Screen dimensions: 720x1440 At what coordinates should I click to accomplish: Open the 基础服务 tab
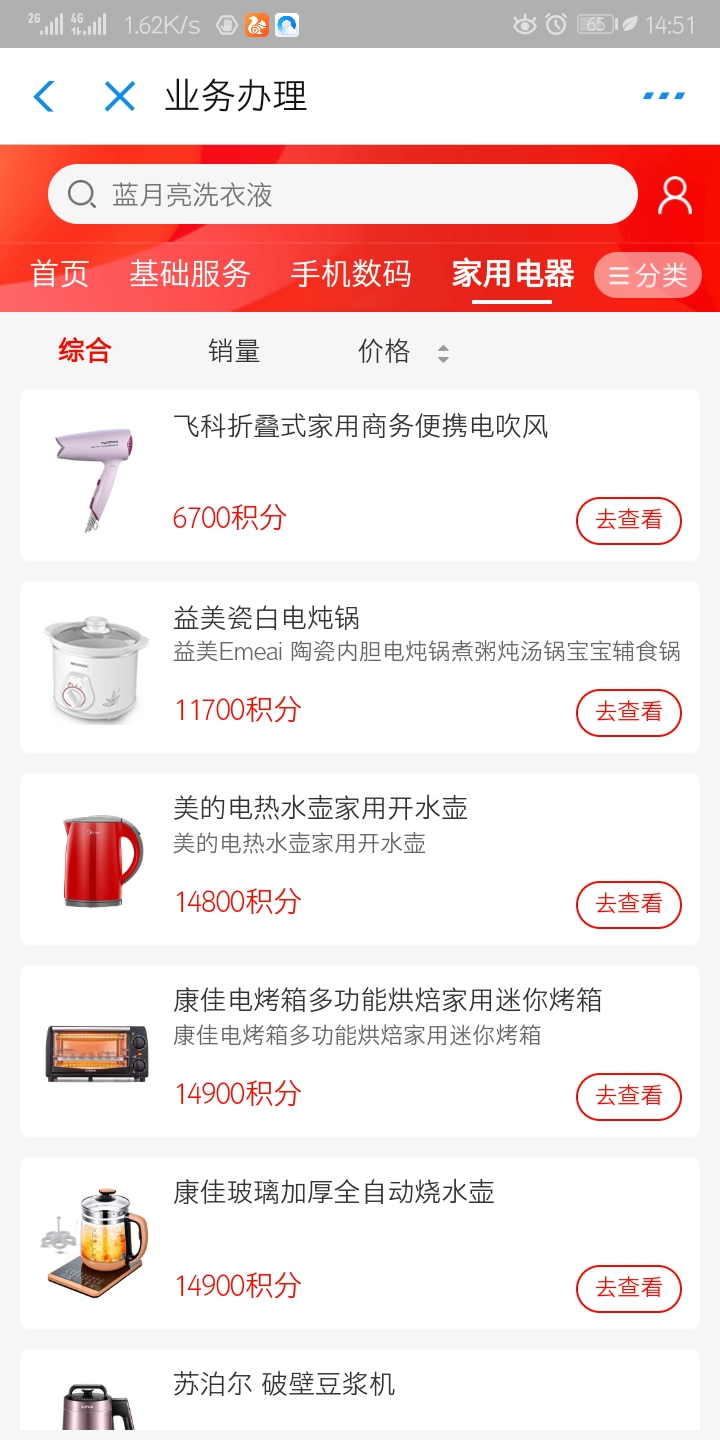[190, 274]
